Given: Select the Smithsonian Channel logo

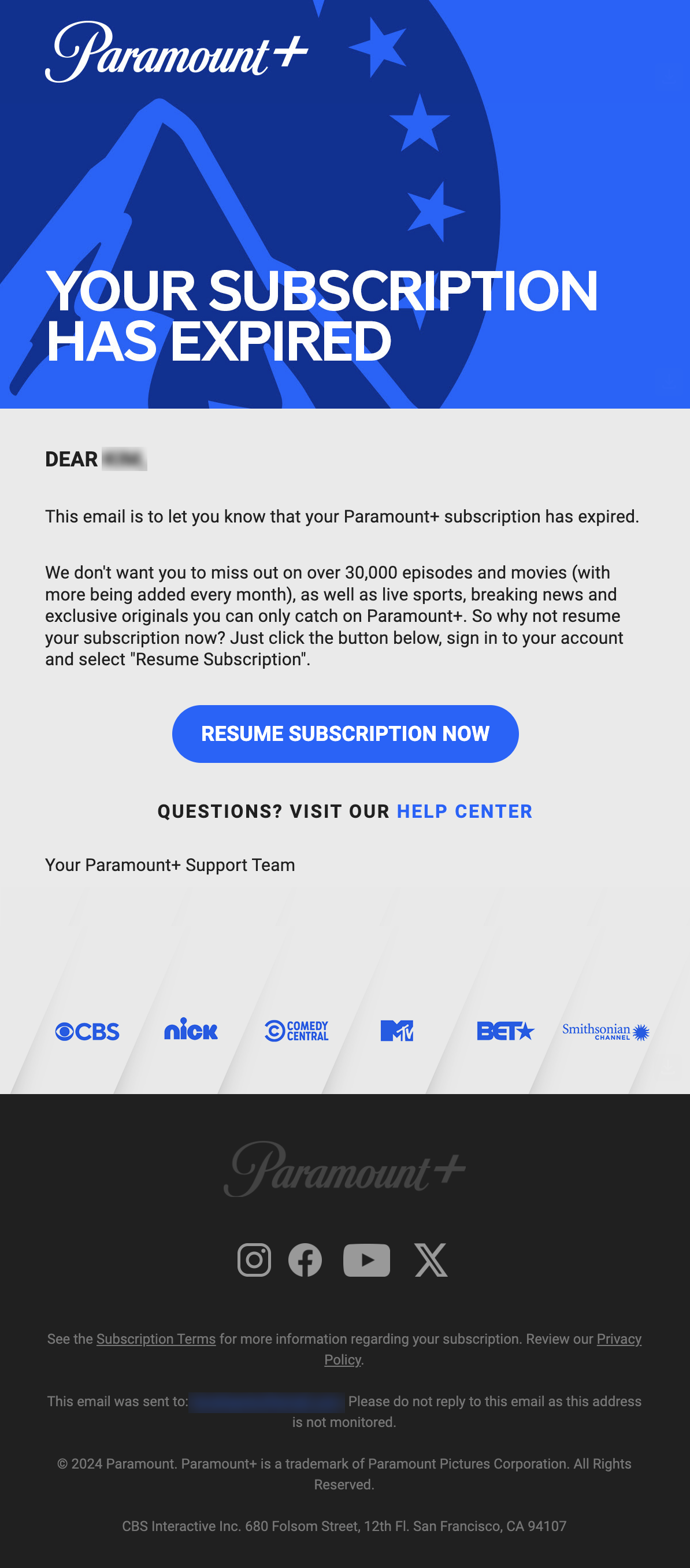Looking at the screenshot, I should tap(606, 1032).
